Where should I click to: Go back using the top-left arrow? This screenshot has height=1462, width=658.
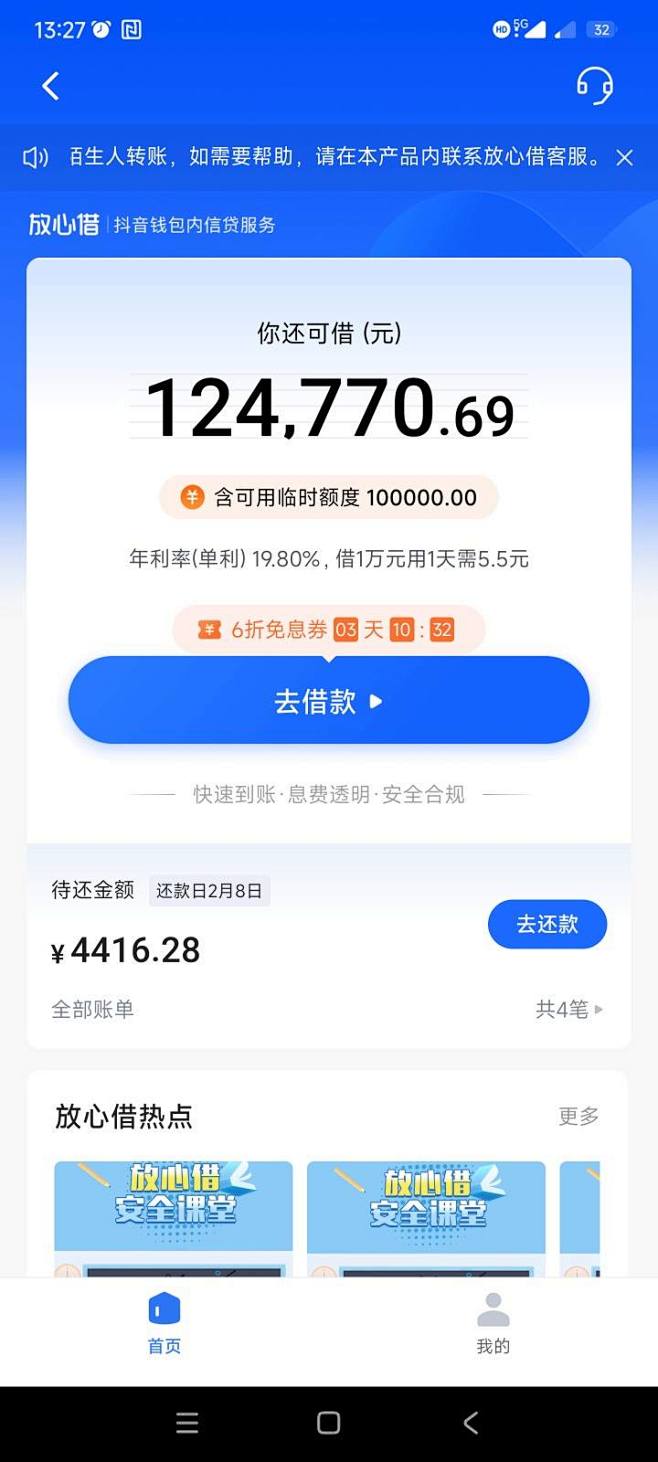(x=51, y=86)
